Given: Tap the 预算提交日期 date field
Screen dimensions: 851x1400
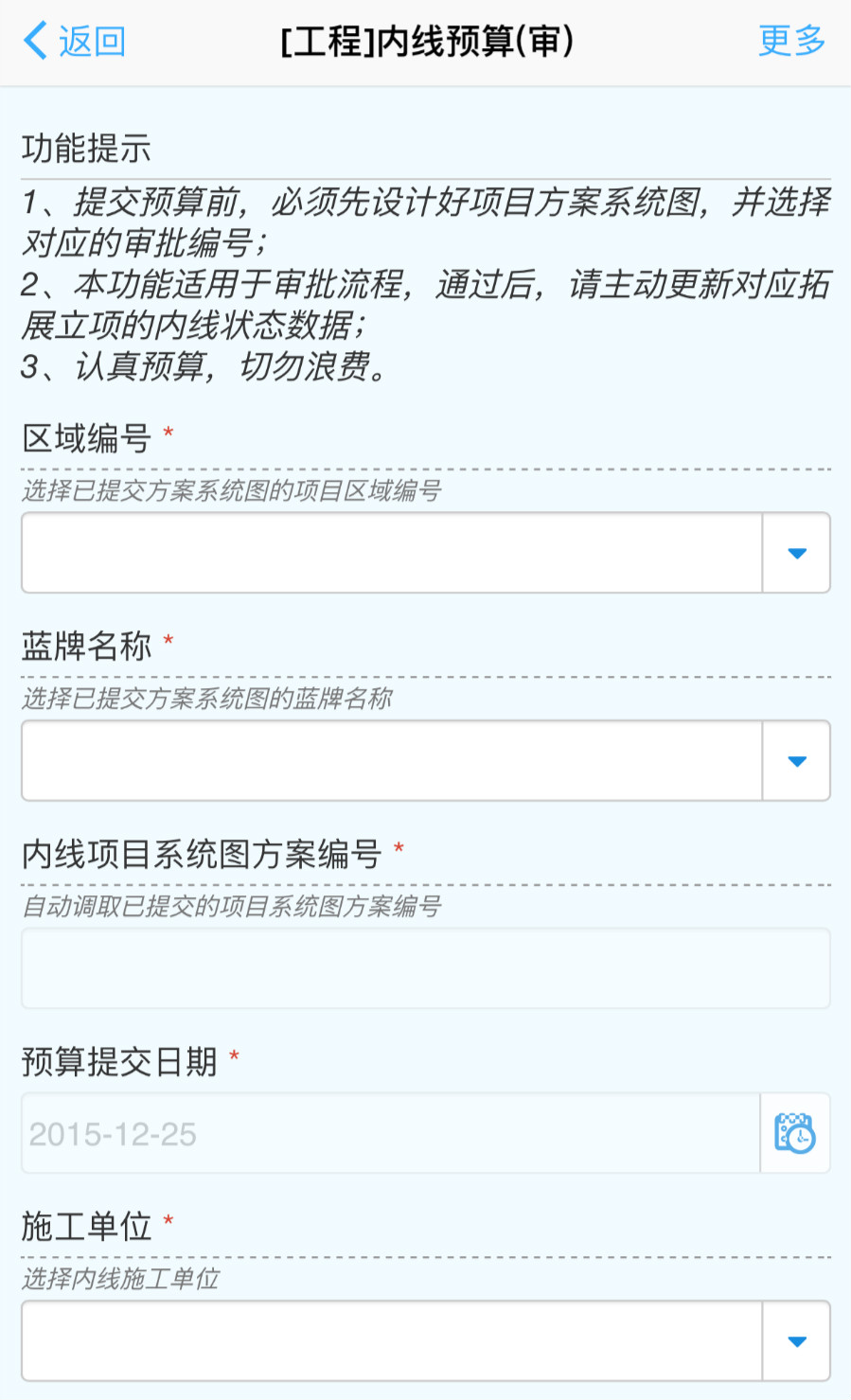Looking at the screenshot, I should [390, 1134].
